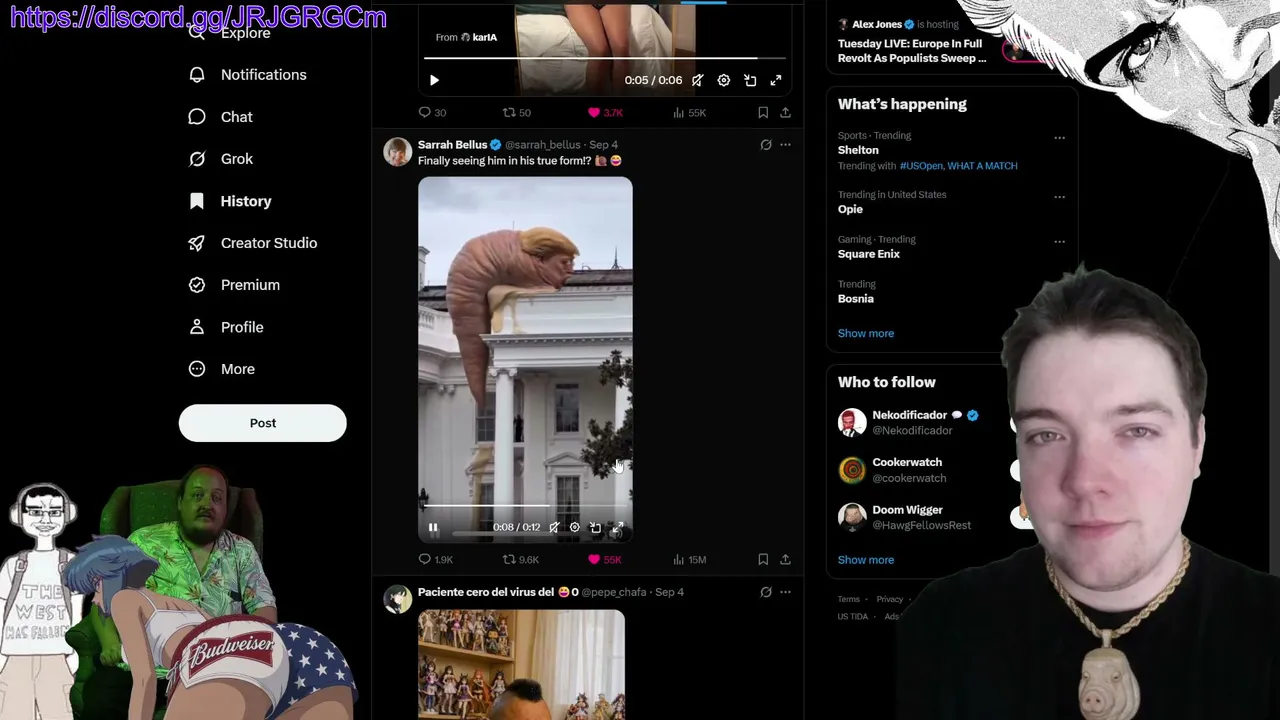Image resolution: width=1280 pixels, height=720 pixels.
Task: Show more under Who to follow
Action: pyautogui.click(x=866, y=560)
